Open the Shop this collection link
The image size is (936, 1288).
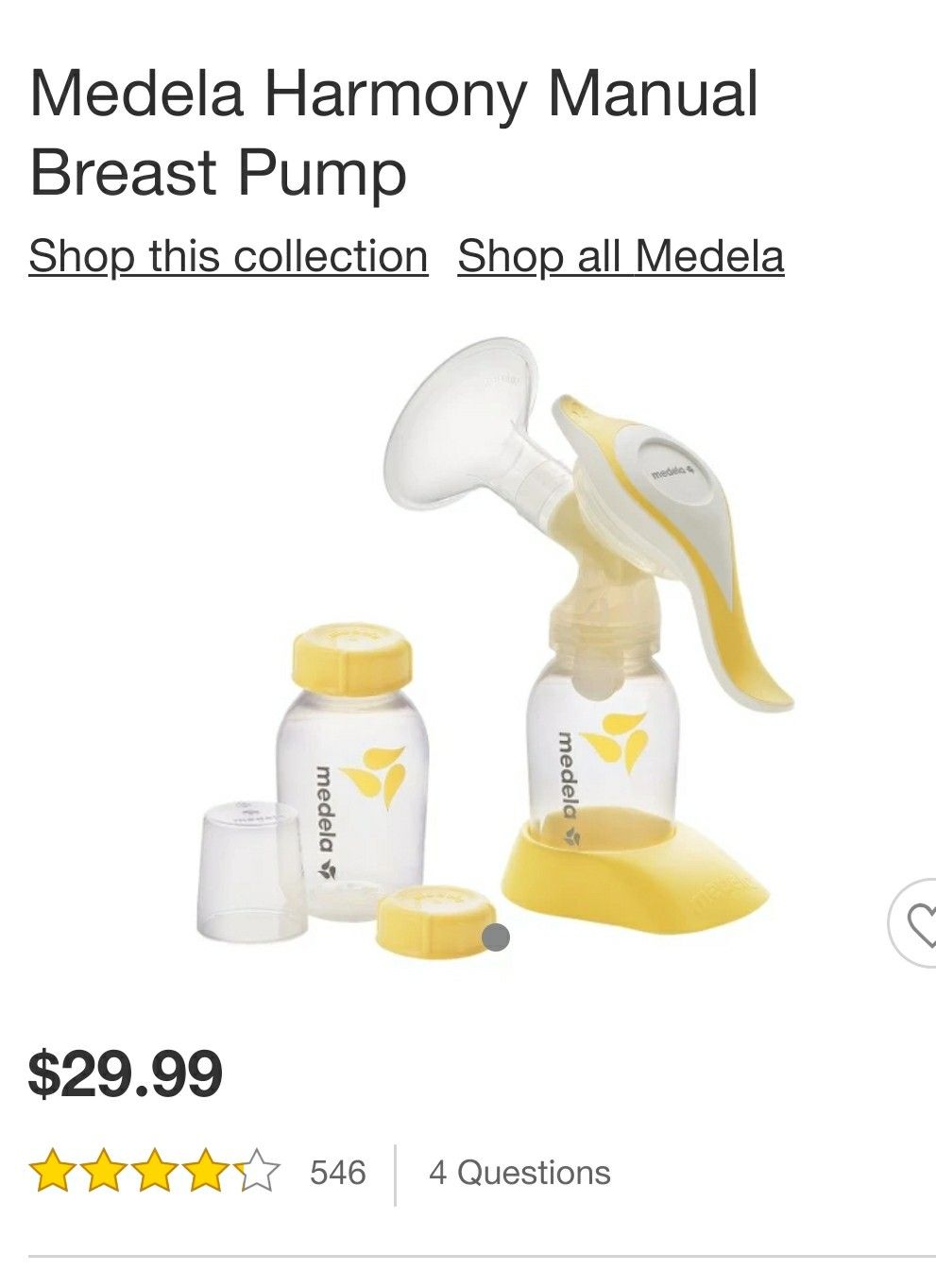229,256
